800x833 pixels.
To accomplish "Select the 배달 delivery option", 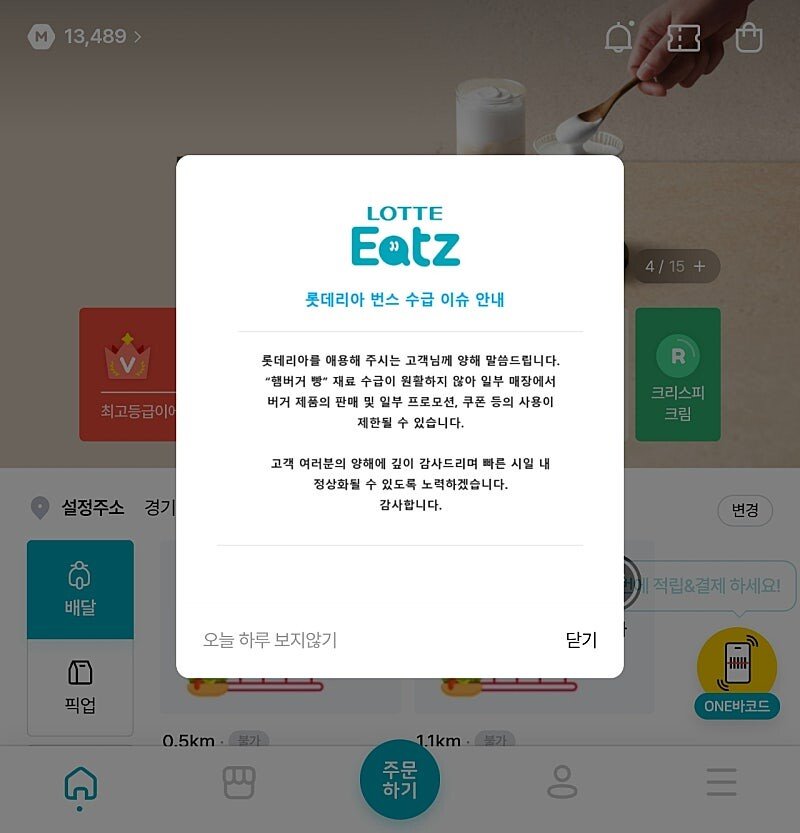I will [80, 589].
